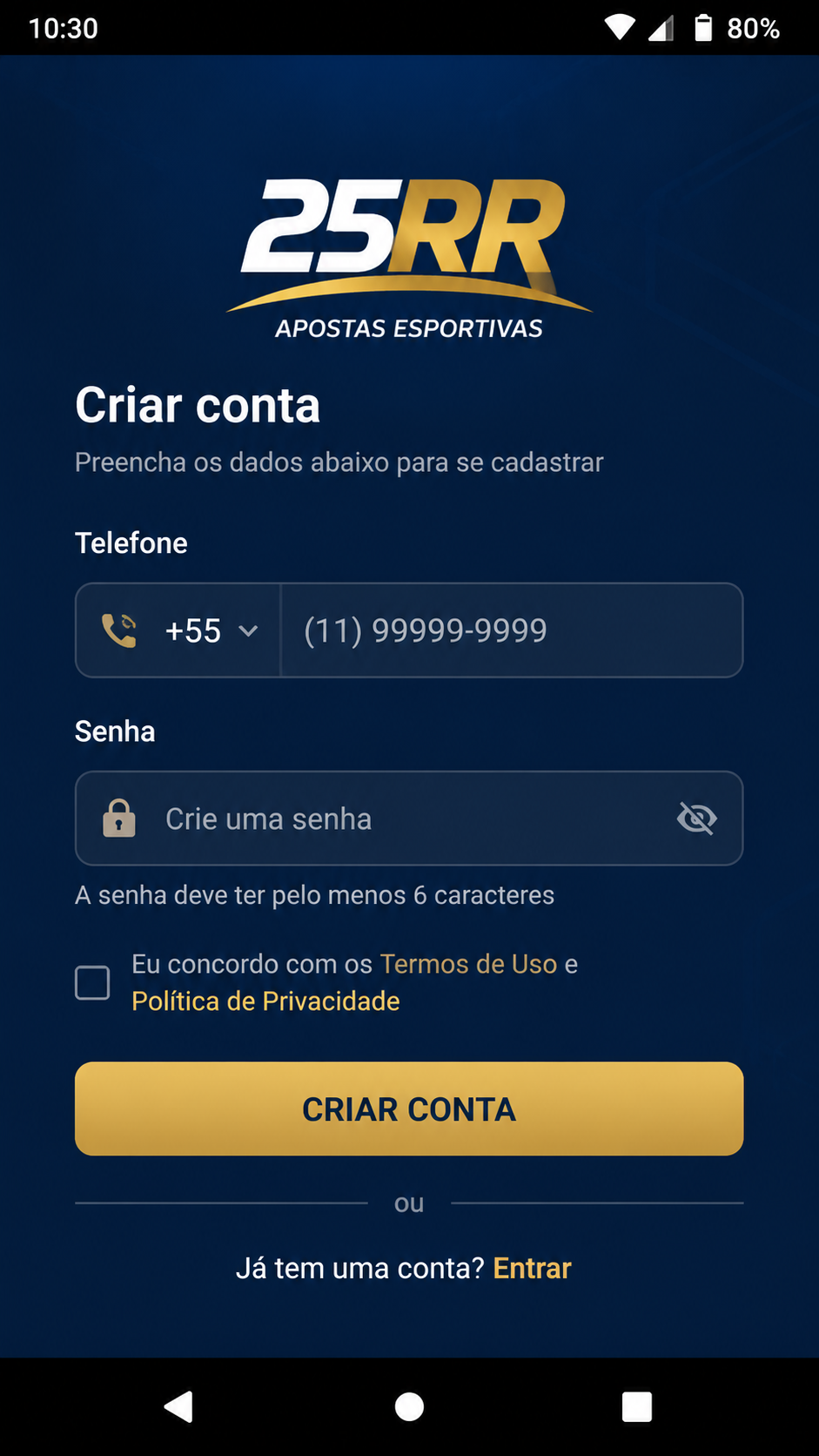Toggle password visibility eye icon
This screenshot has width=819, height=1456.
click(x=696, y=819)
